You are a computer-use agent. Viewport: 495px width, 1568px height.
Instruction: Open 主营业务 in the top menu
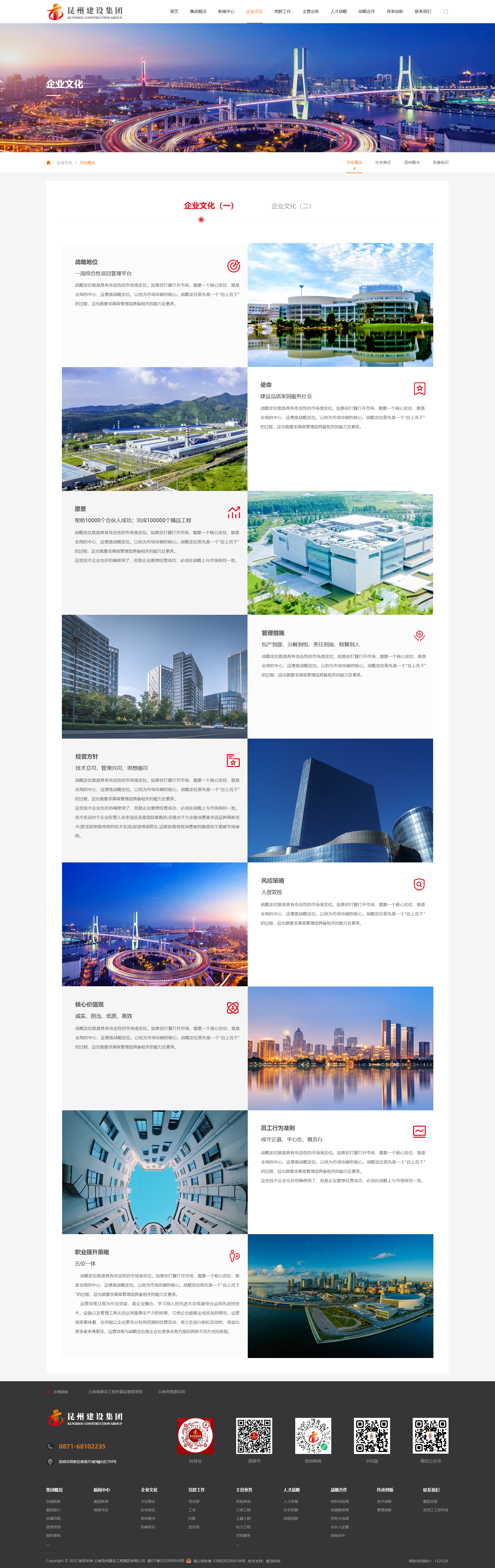311,12
